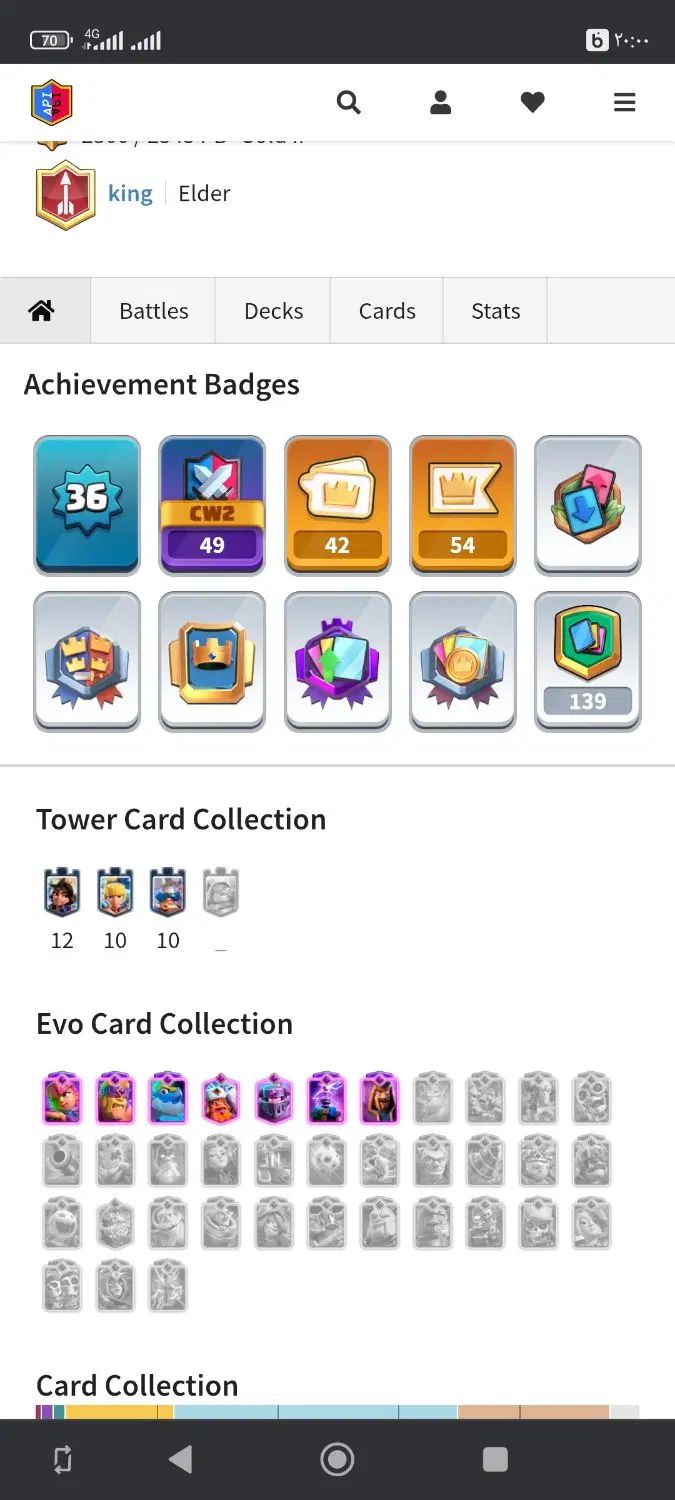Switch to the Decks tab

click(x=273, y=311)
